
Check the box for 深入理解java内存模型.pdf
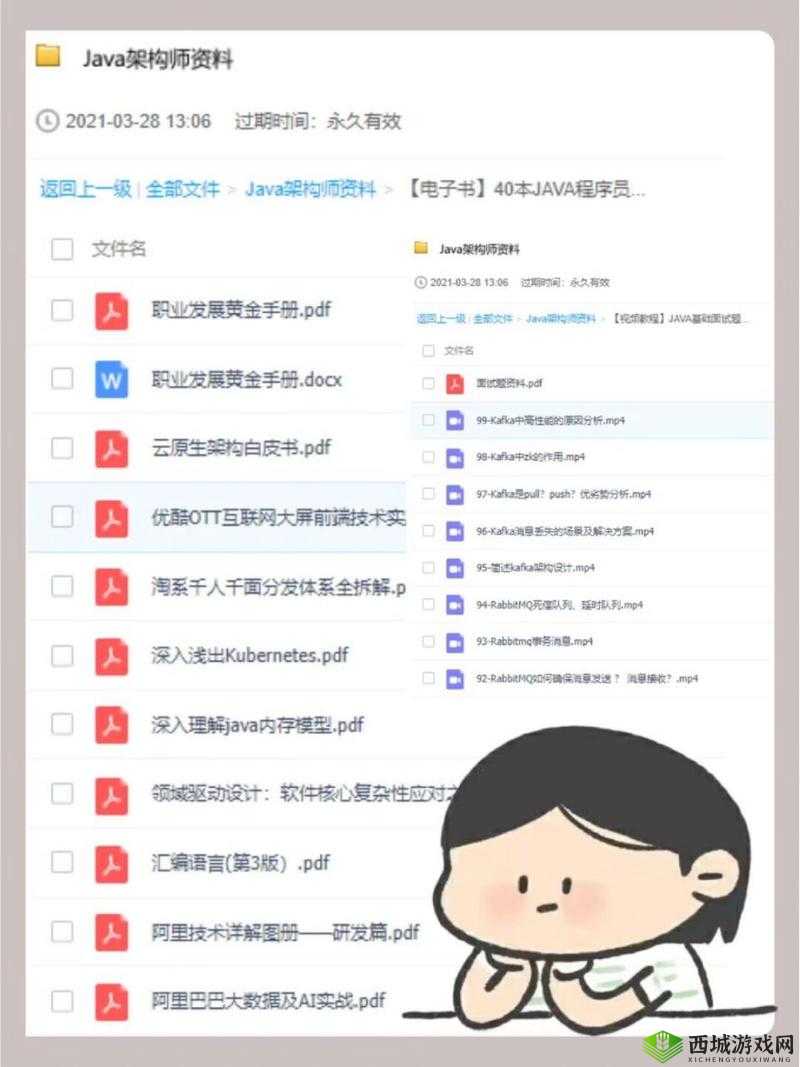tap(63, 725)
